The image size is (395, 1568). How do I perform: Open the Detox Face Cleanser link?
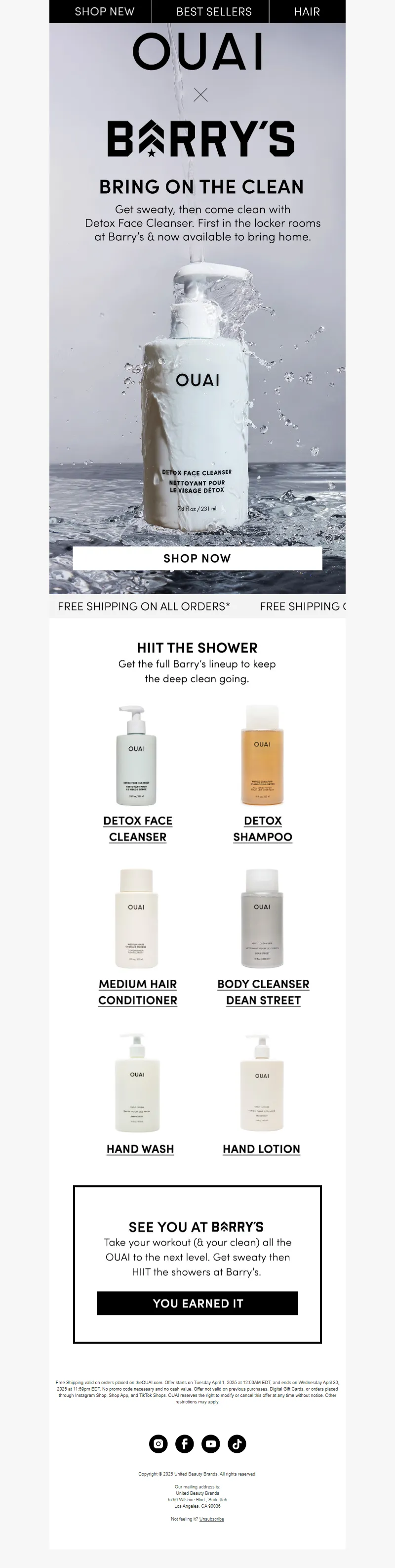(x=137, y=828)
